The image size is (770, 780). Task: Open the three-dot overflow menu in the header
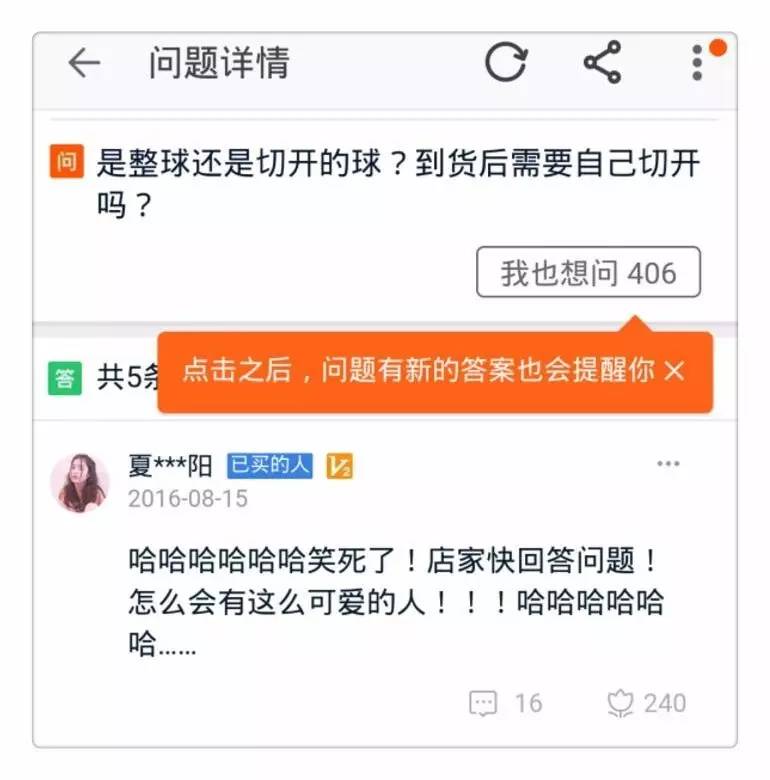(697, 62)
